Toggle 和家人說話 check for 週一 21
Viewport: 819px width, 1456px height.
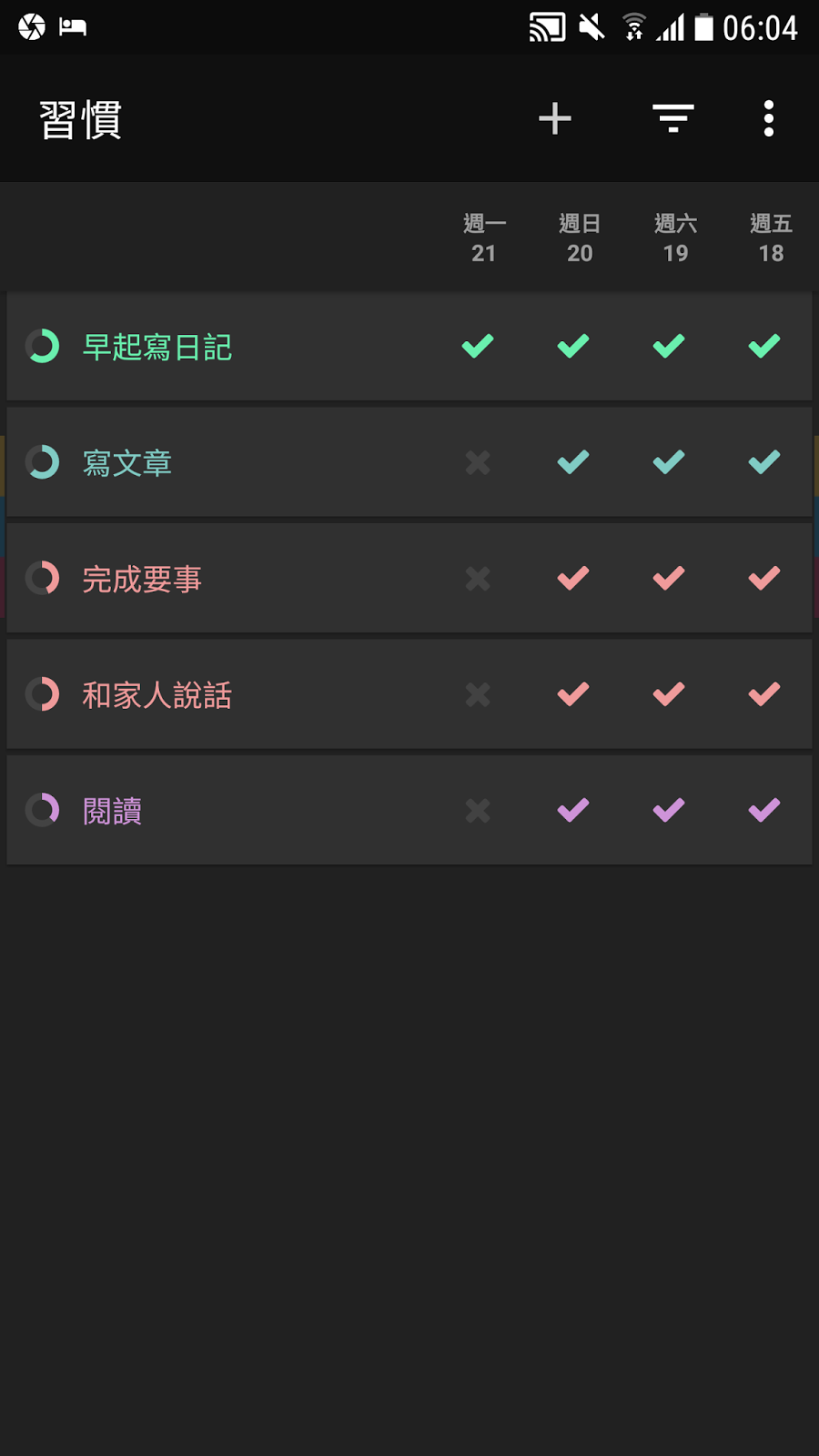[x=478, y=694]
